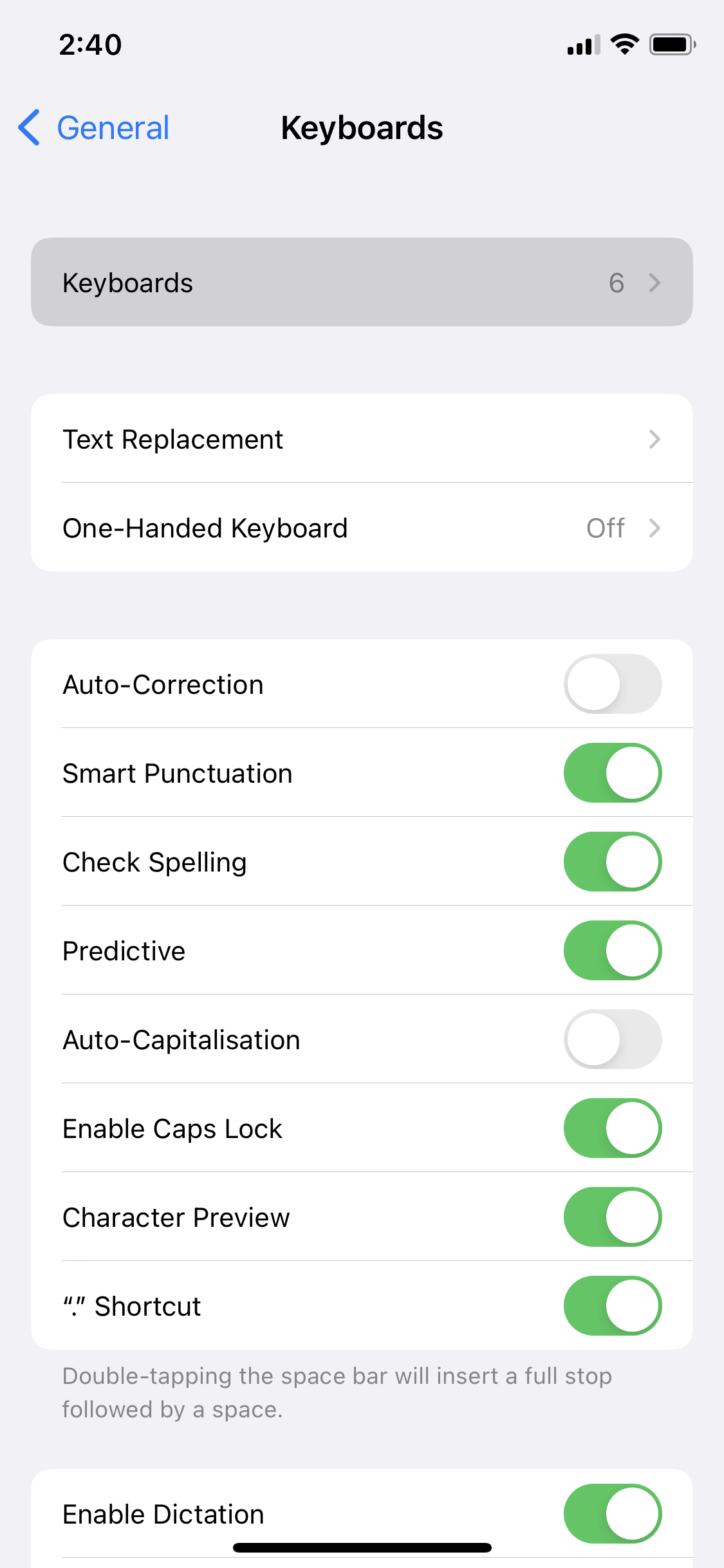Turn off the "." Shortcut toggle
This screenshot has width=724, height=1568.
[612, 1305]
